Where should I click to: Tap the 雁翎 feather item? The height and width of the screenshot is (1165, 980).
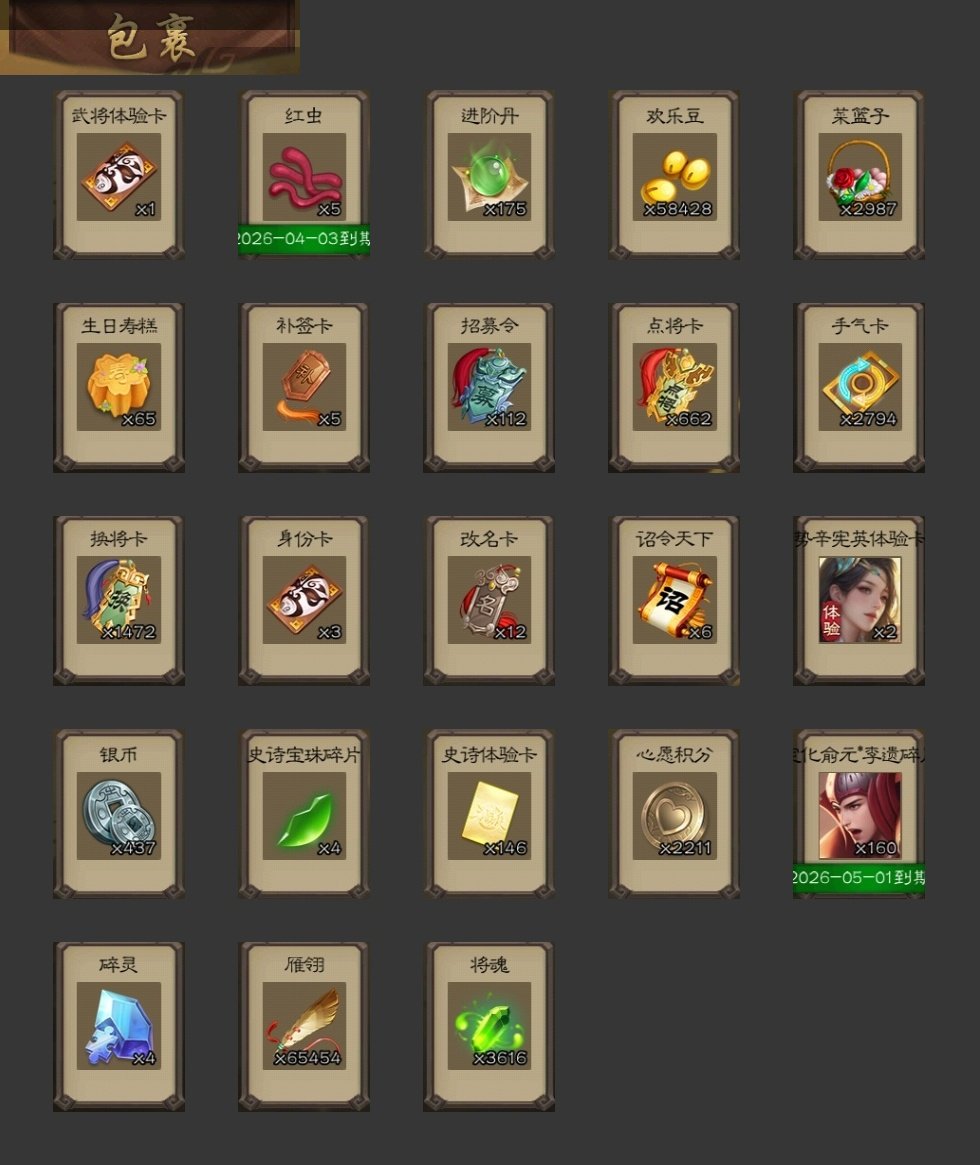pyautogui.click(x=304, y=1027)
